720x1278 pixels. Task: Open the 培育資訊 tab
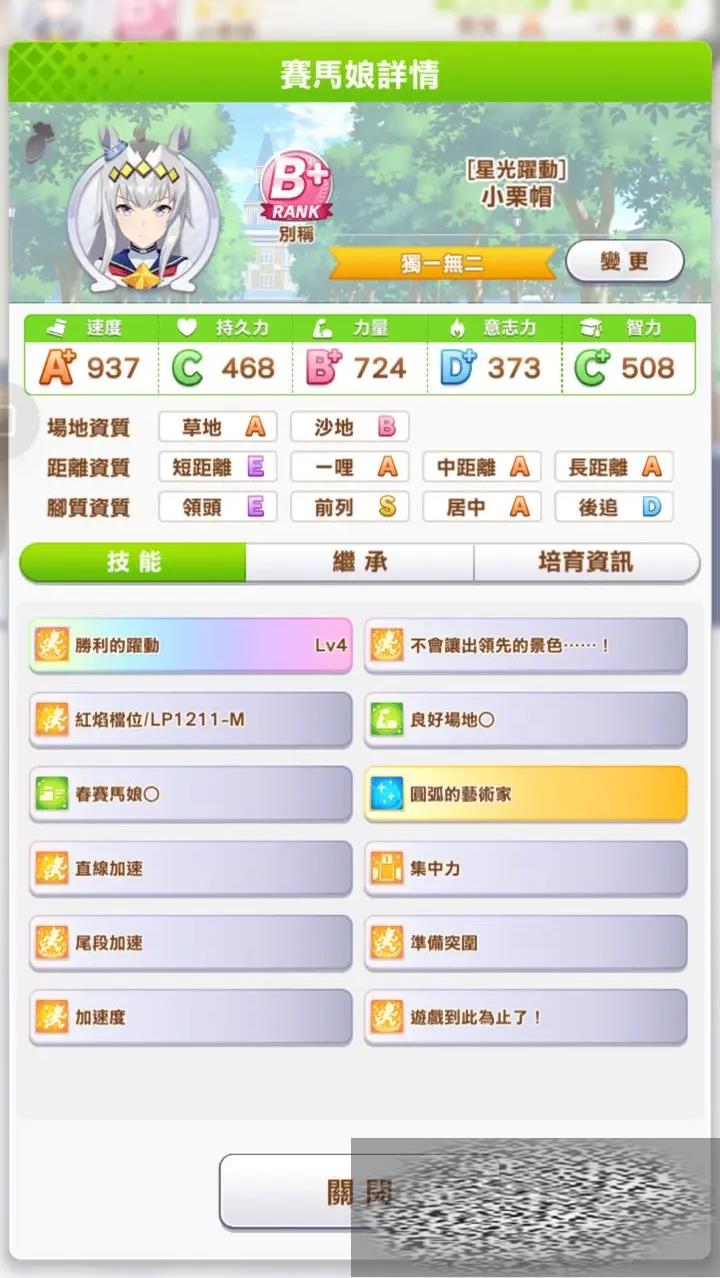click(x=586, y=562)
